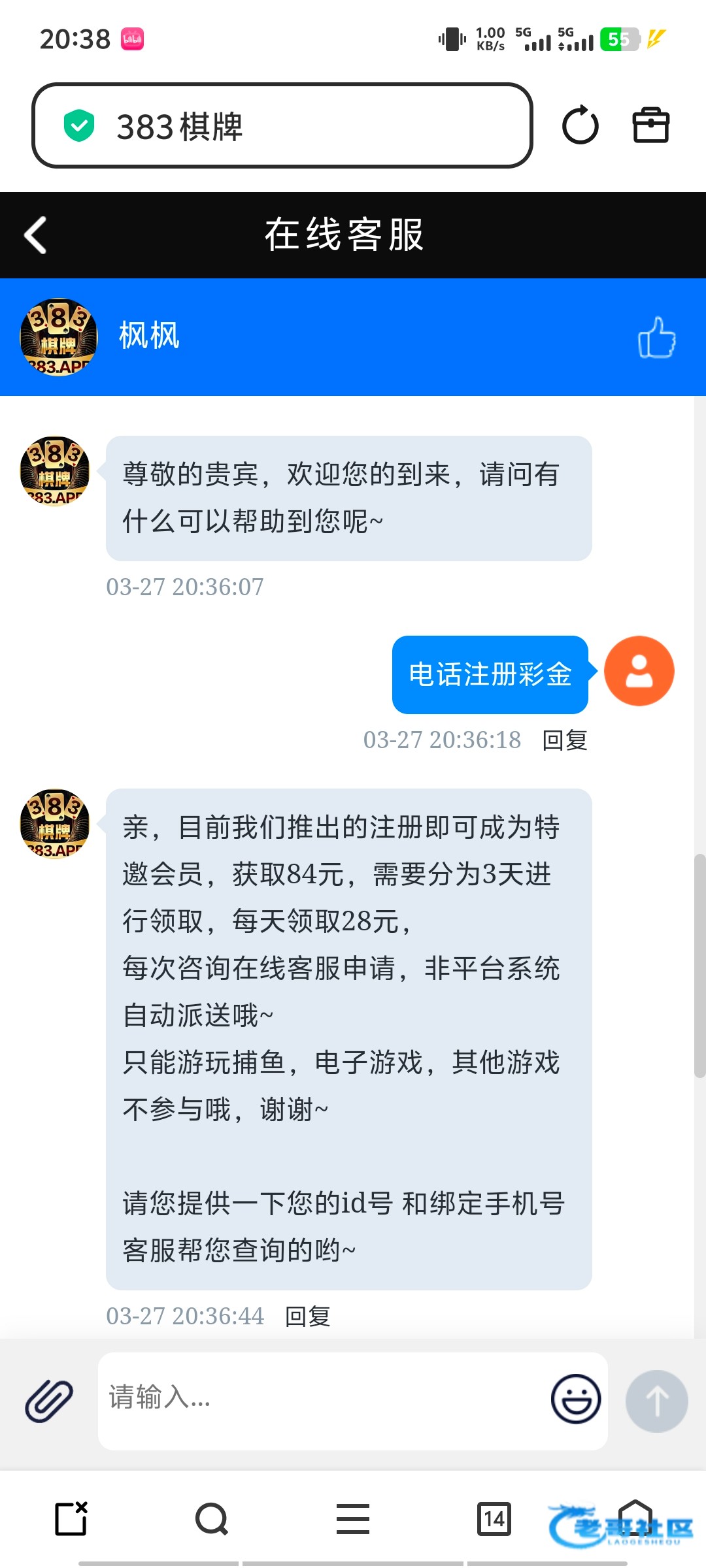Image resolution: width=706 pixels, height=1568 pixels.
Task: Give agent 枫枫 a thumbs up
Action: click(x=656, y=337)
